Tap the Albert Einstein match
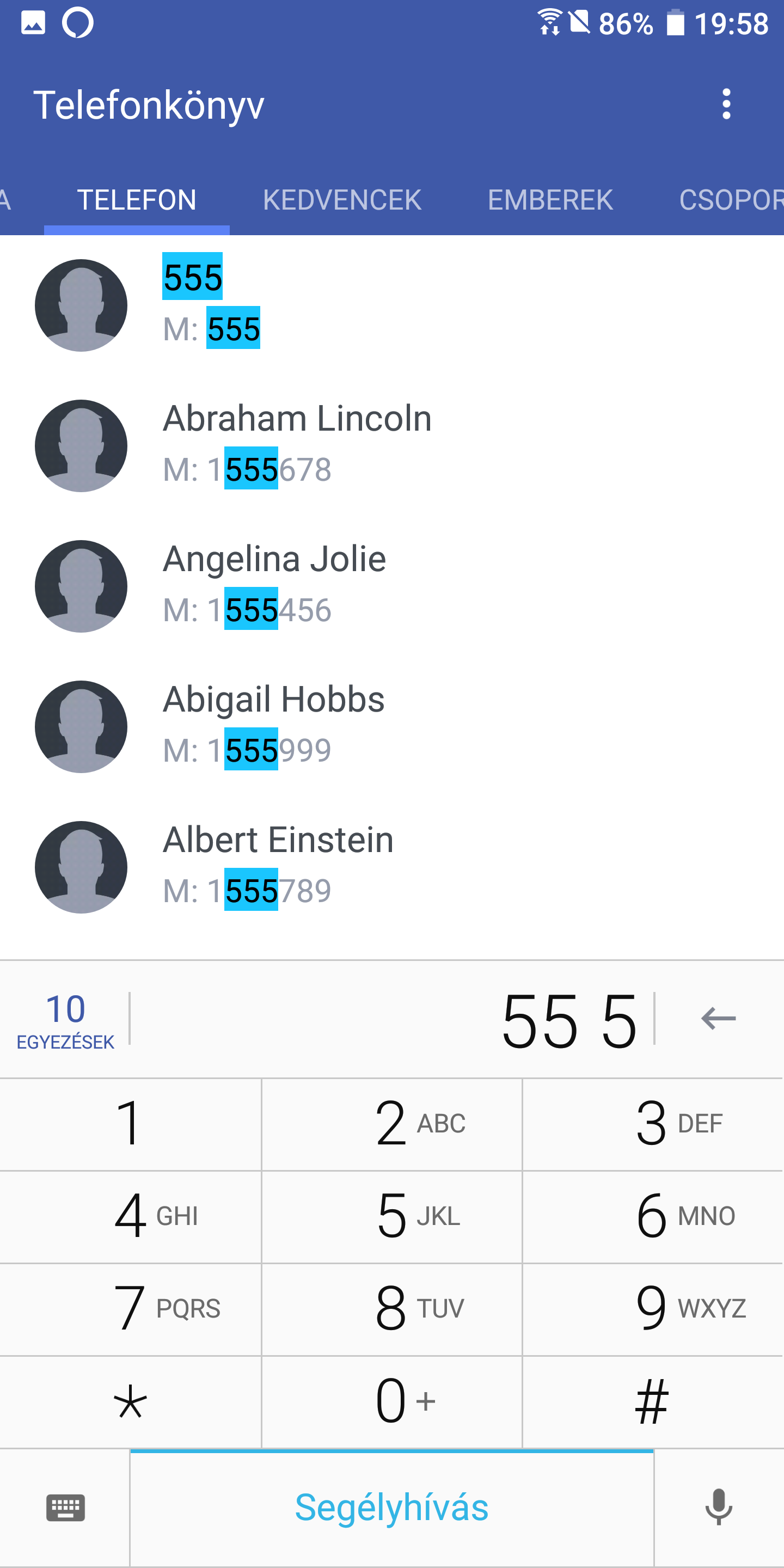This screenshot has height=1568, width=784. coord(392,867)
